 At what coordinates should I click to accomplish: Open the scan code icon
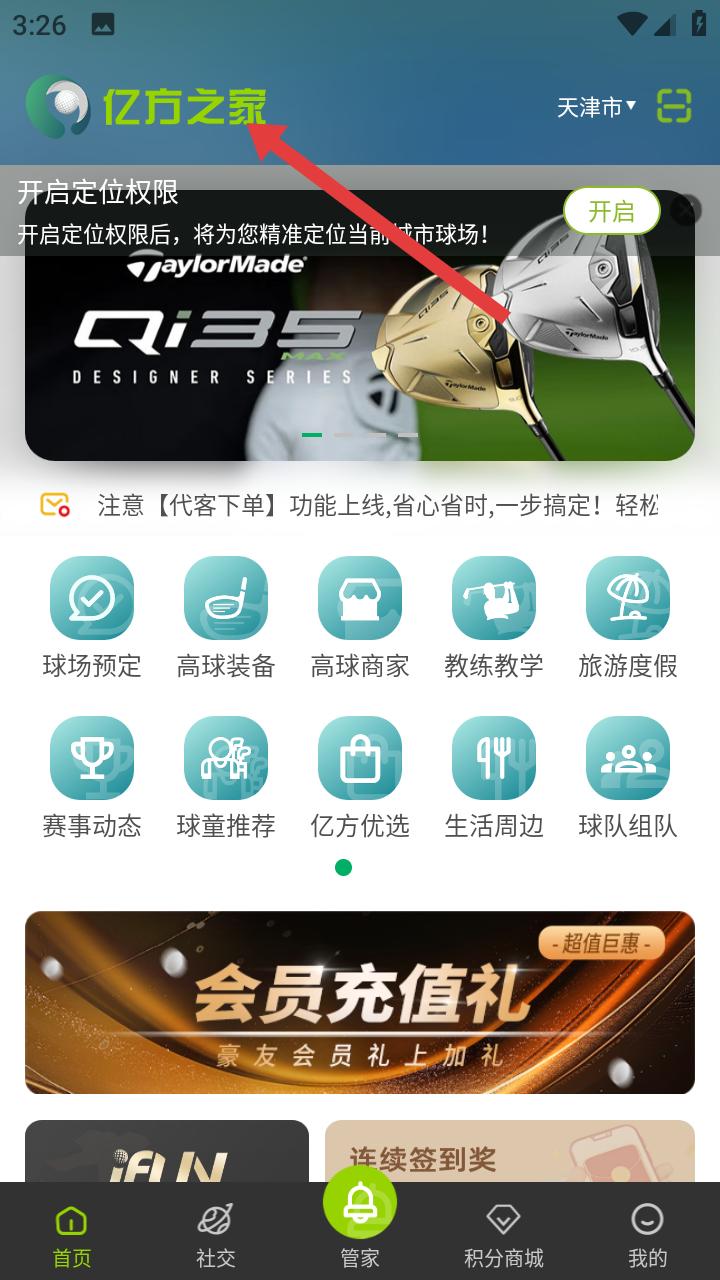click(674, 106)
